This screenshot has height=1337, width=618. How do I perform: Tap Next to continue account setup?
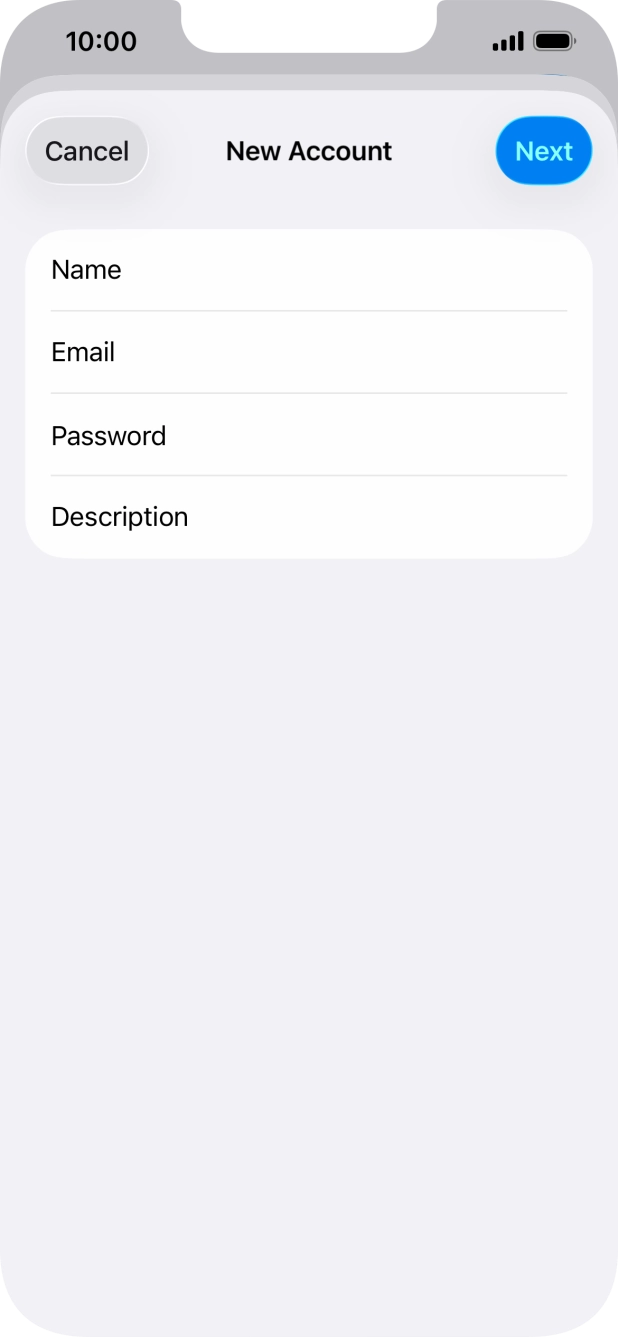click(544, 151)
